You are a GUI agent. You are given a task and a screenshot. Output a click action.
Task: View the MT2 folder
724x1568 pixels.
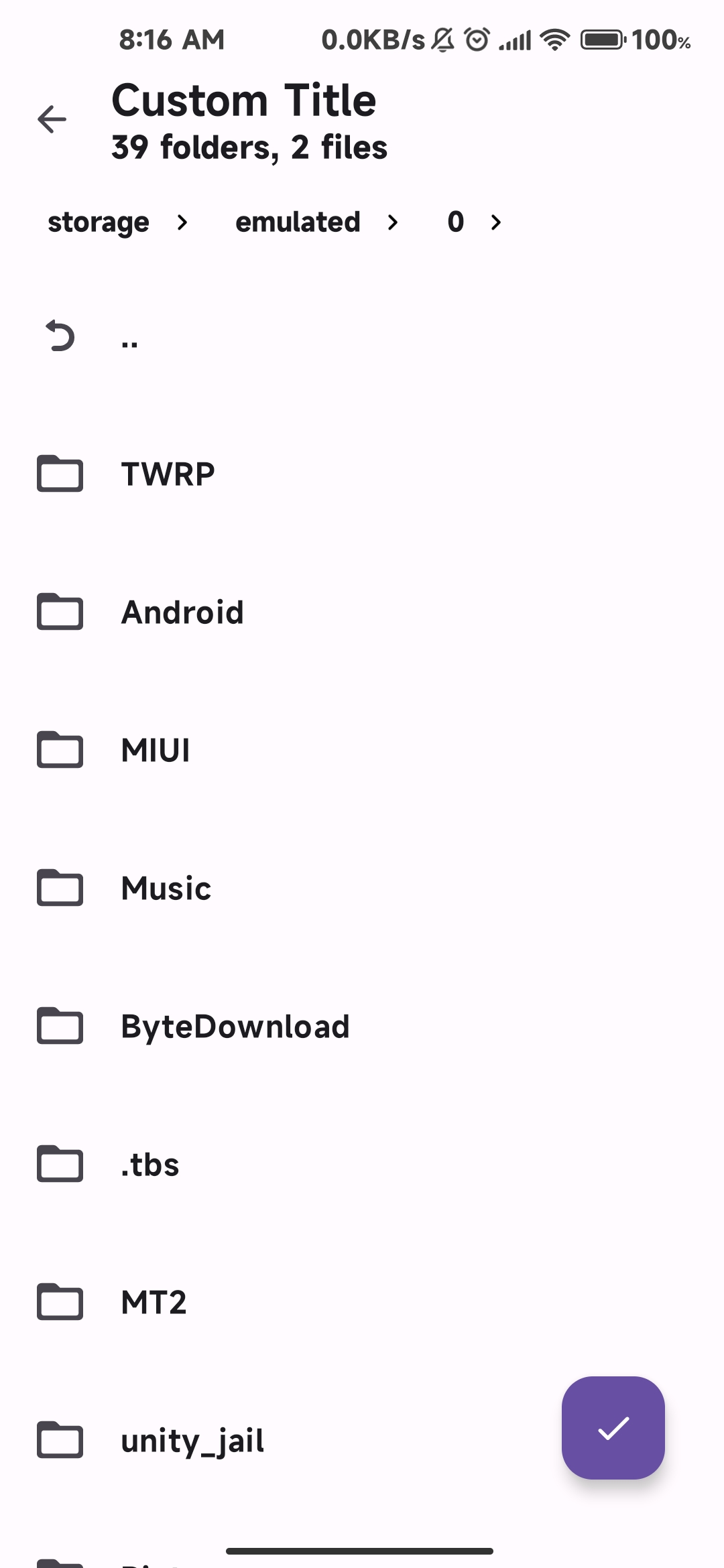(154, 1303)
